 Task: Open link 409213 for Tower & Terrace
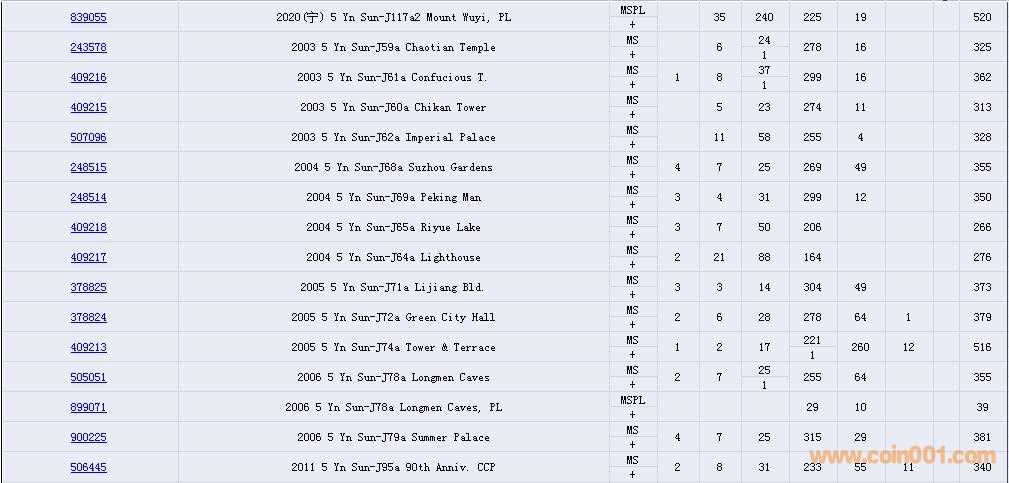(88, 347)
